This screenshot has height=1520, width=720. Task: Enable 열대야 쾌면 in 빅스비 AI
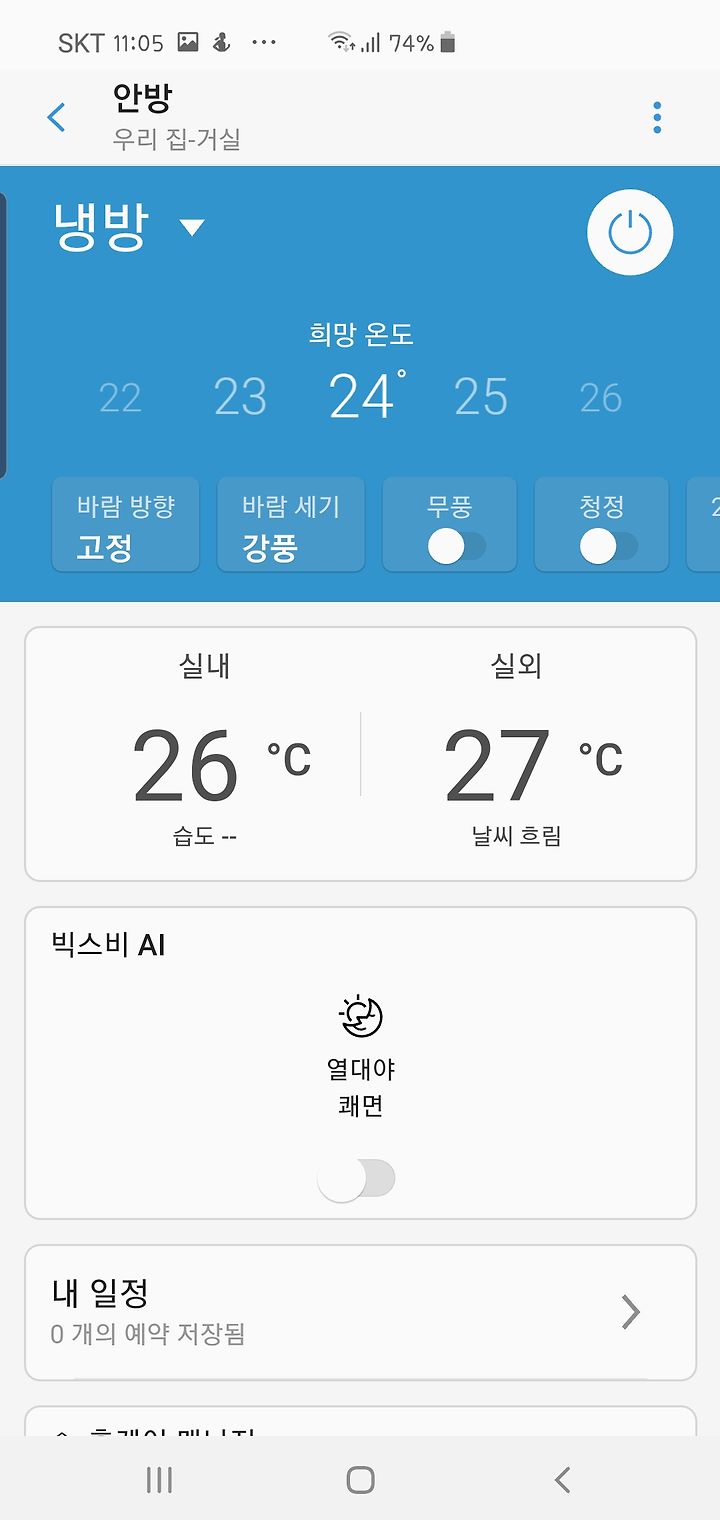coord(357,1180)
